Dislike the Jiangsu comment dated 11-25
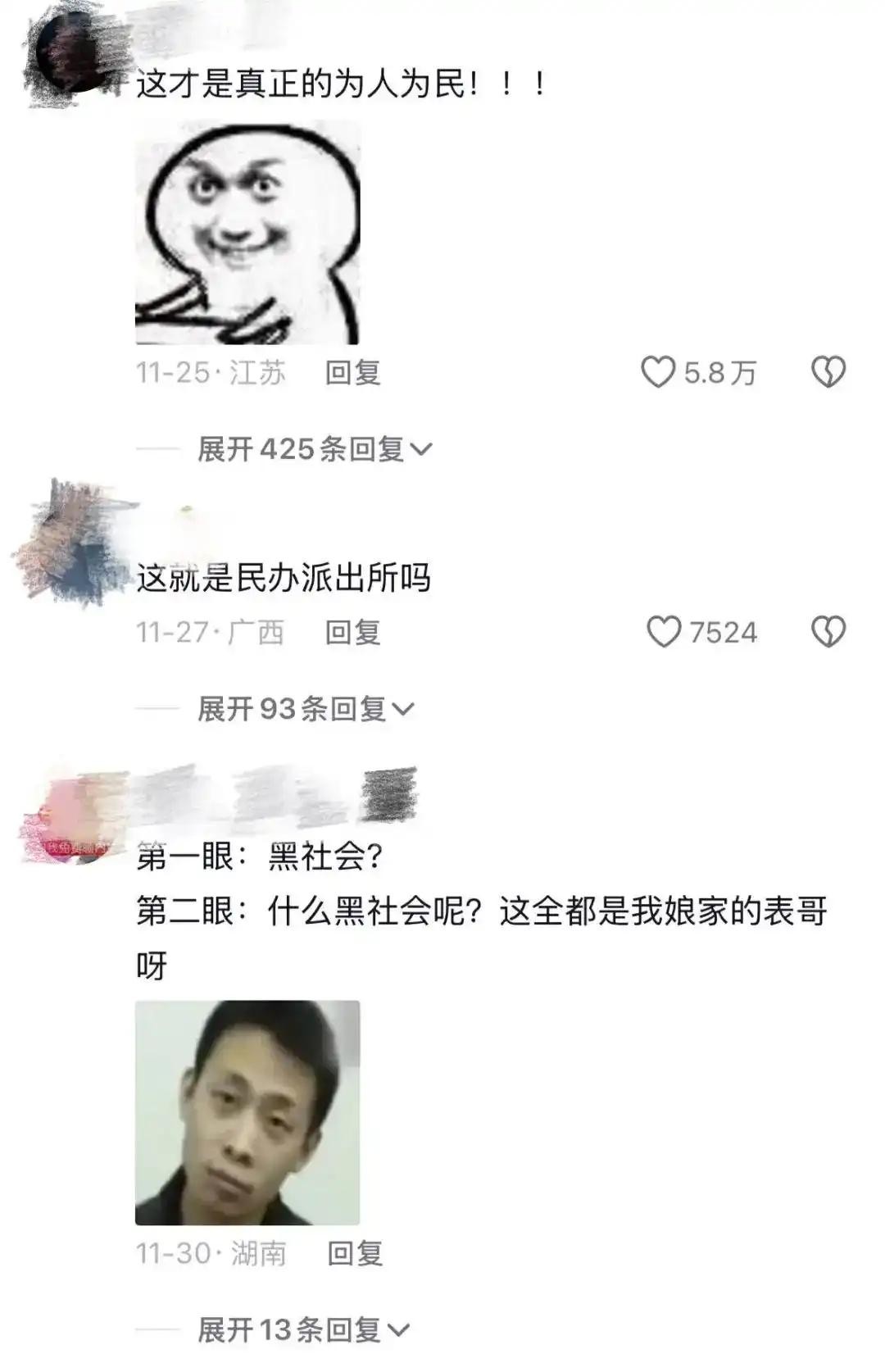Image resolution: width=885 pixels, height=1372 pixels. [828, 373]
